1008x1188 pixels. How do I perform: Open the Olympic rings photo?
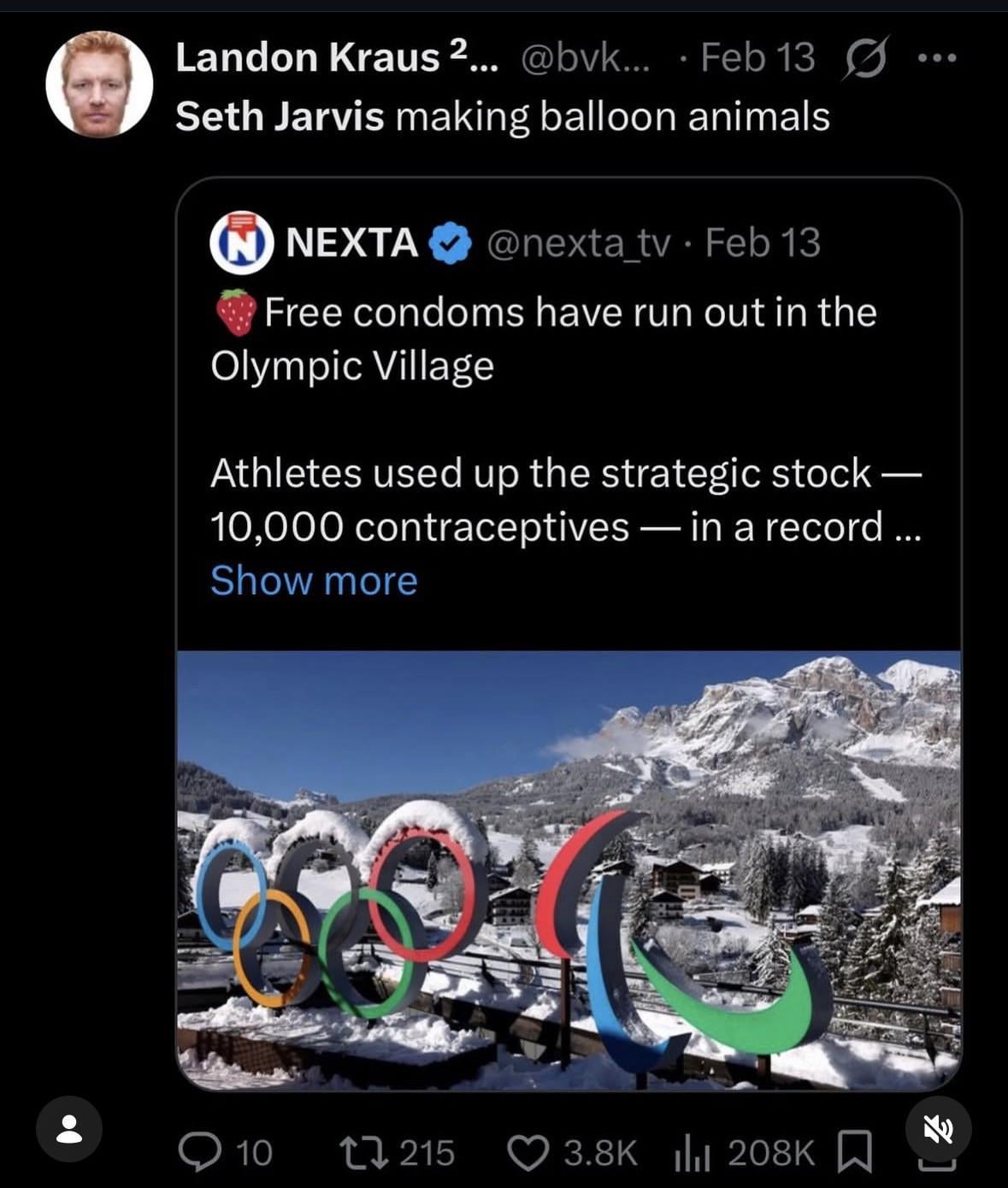(569, 869)
